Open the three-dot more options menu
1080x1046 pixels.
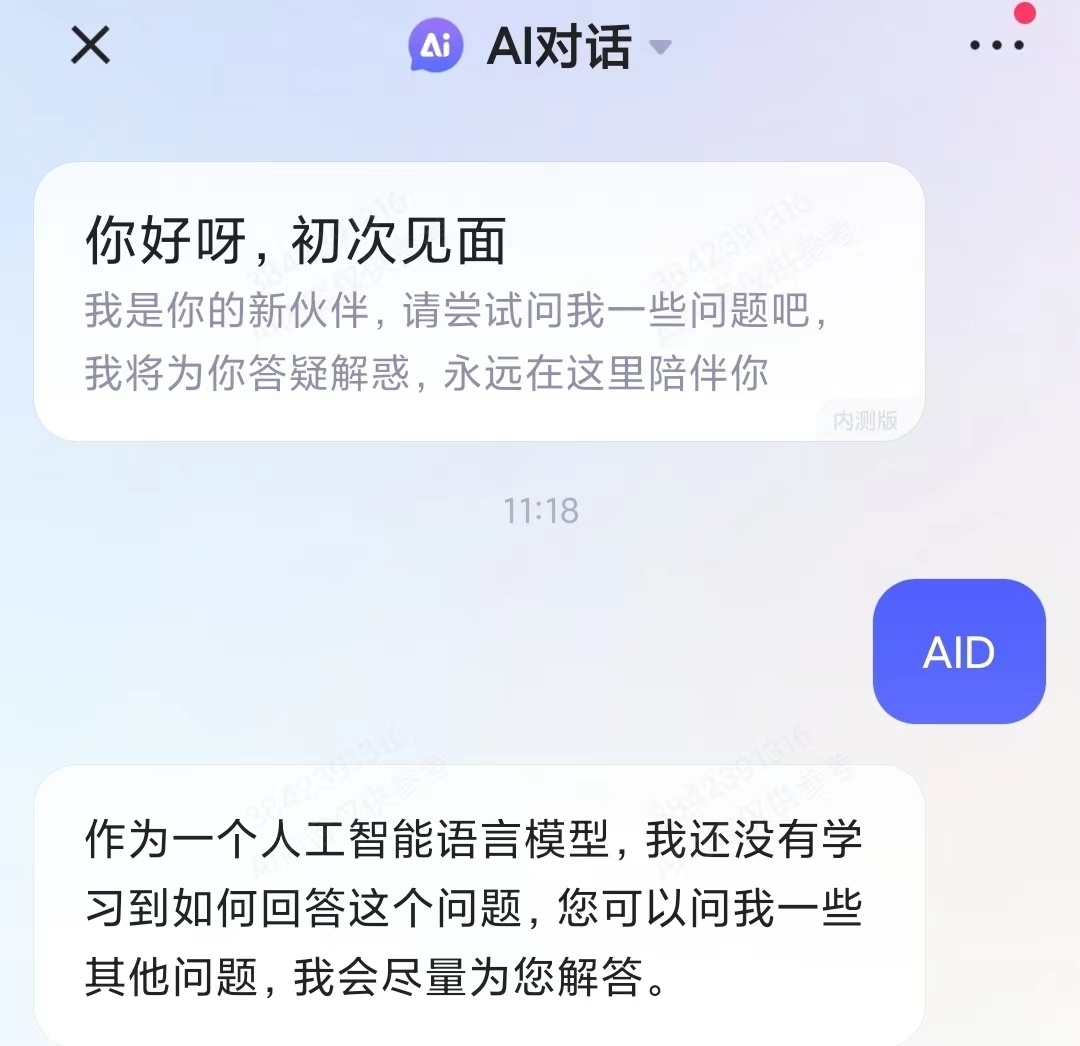pos(997,46)
